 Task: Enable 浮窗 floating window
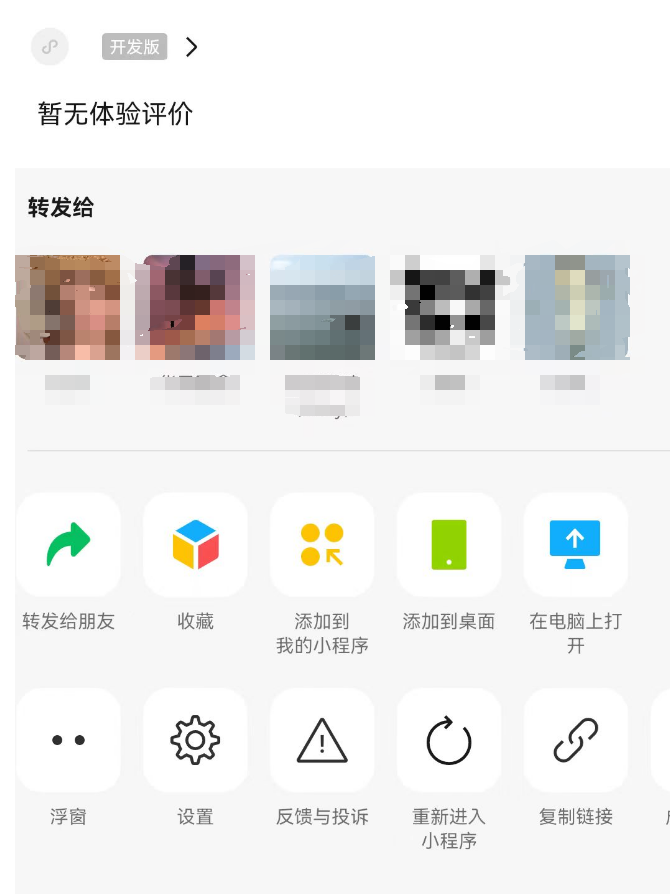click(69, 740)
